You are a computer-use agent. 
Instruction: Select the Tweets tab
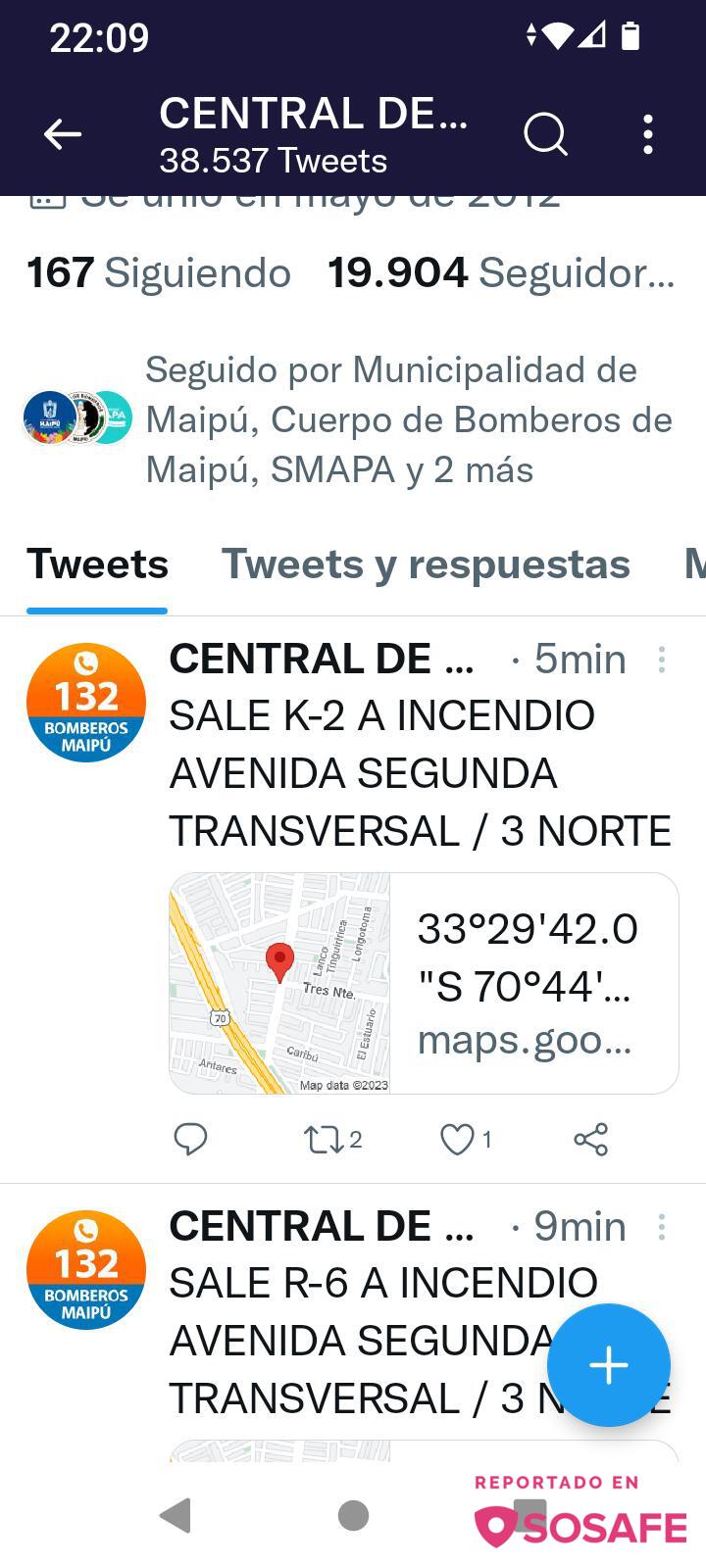(97, 564)
